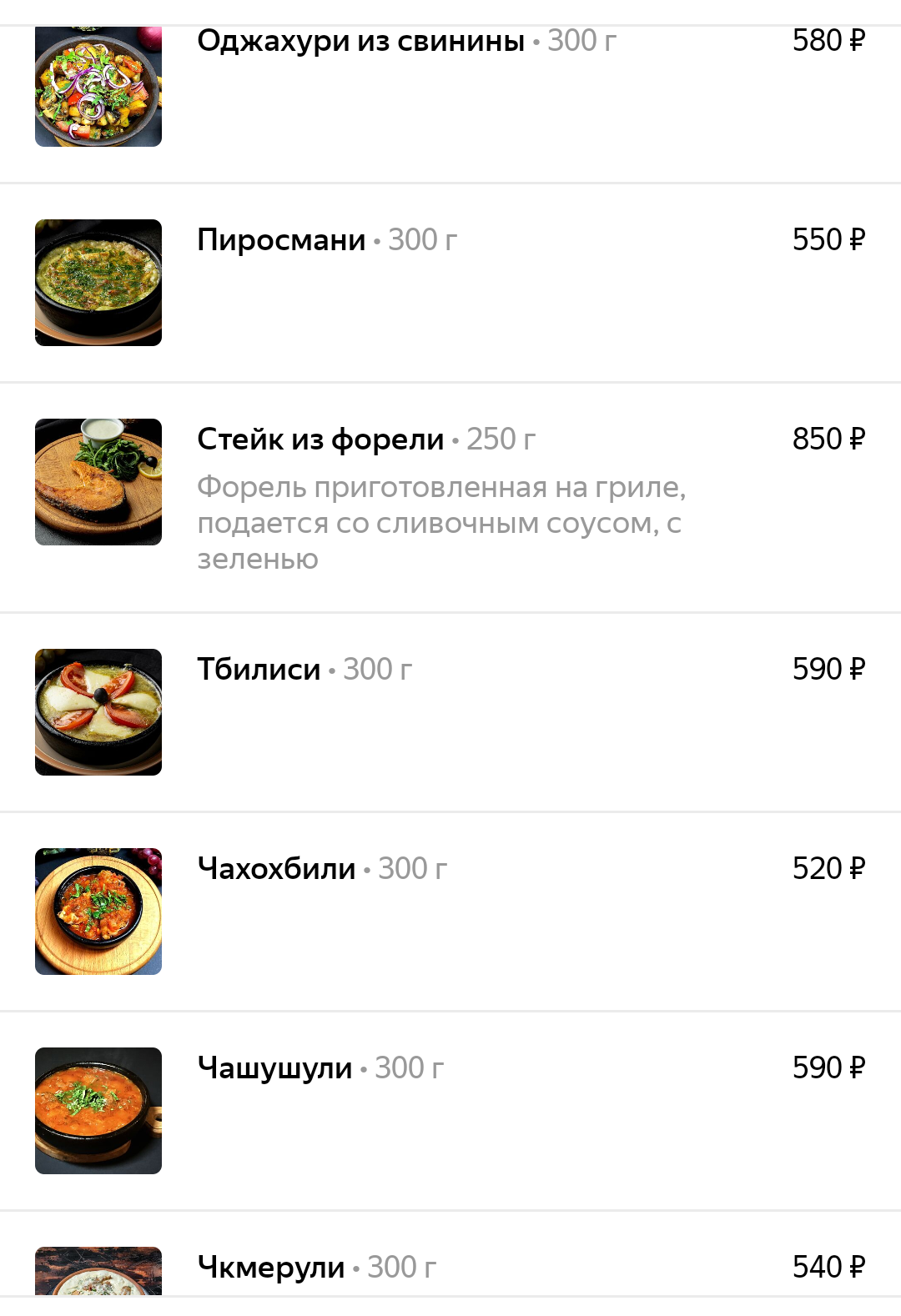901x1316 pixels.
Task: Open the Чкмерули dish
Action: (270, 1268)
